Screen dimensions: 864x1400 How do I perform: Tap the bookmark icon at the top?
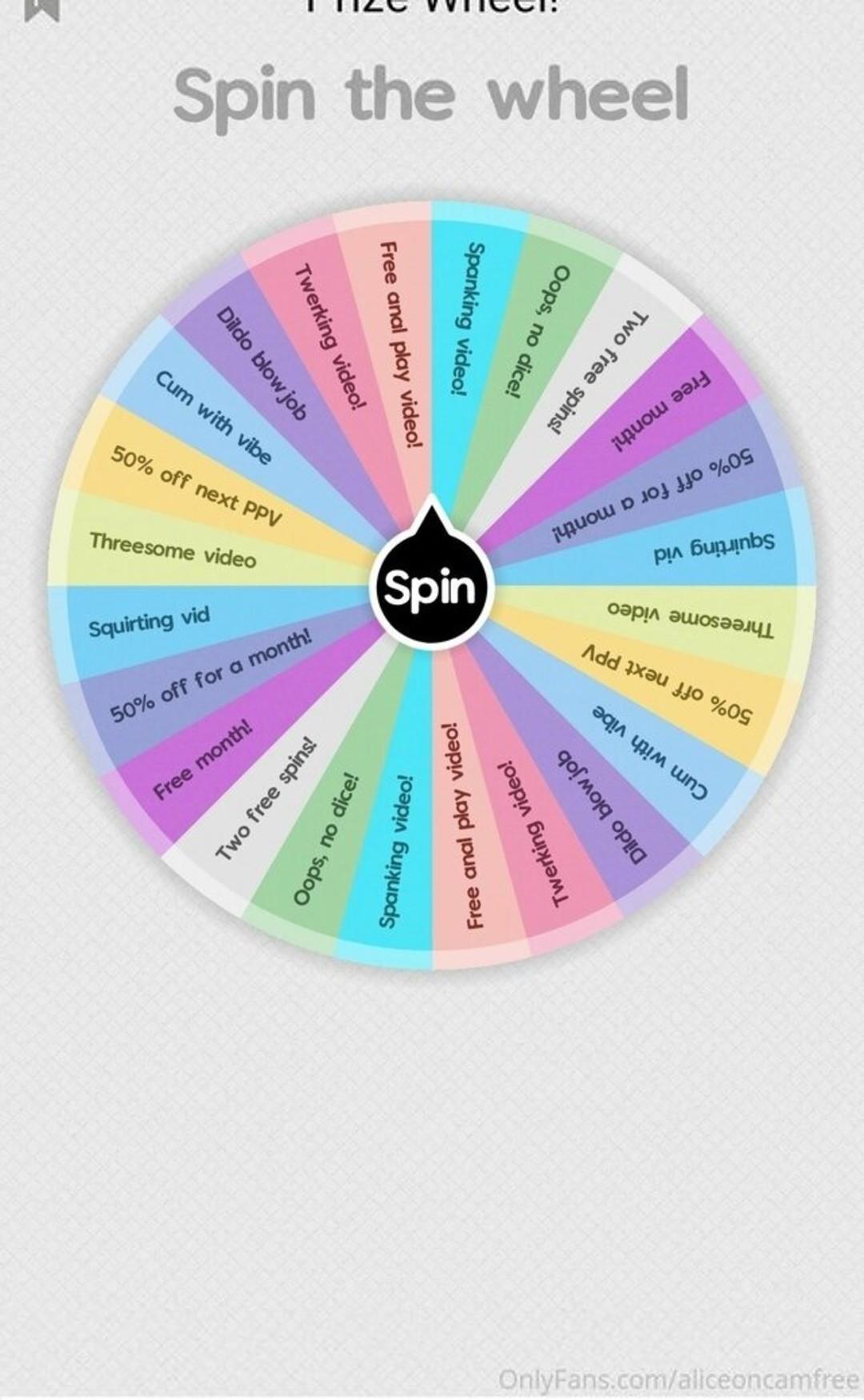(x=42, y=9)
